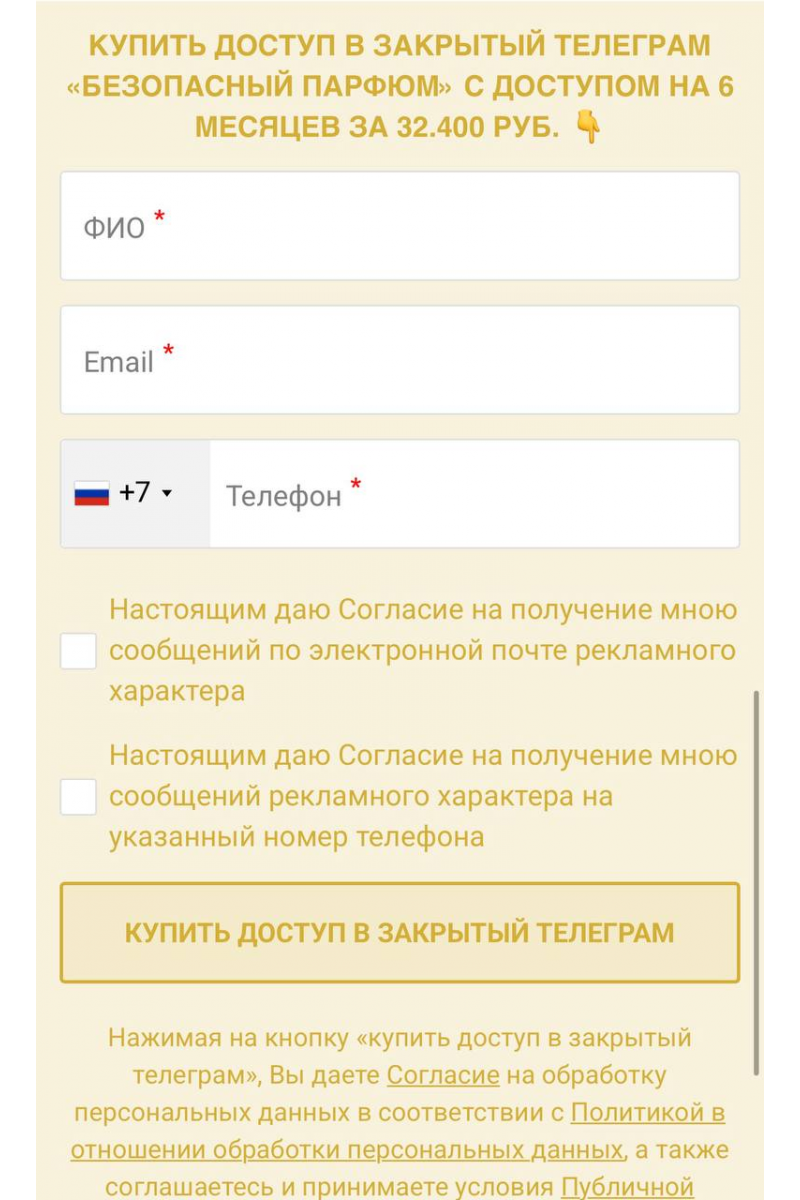Viewport: 800px width, 1200px height.
Task: Tap Купить доступ в закрытый телеграм button
Action: (x=400, y=933)
